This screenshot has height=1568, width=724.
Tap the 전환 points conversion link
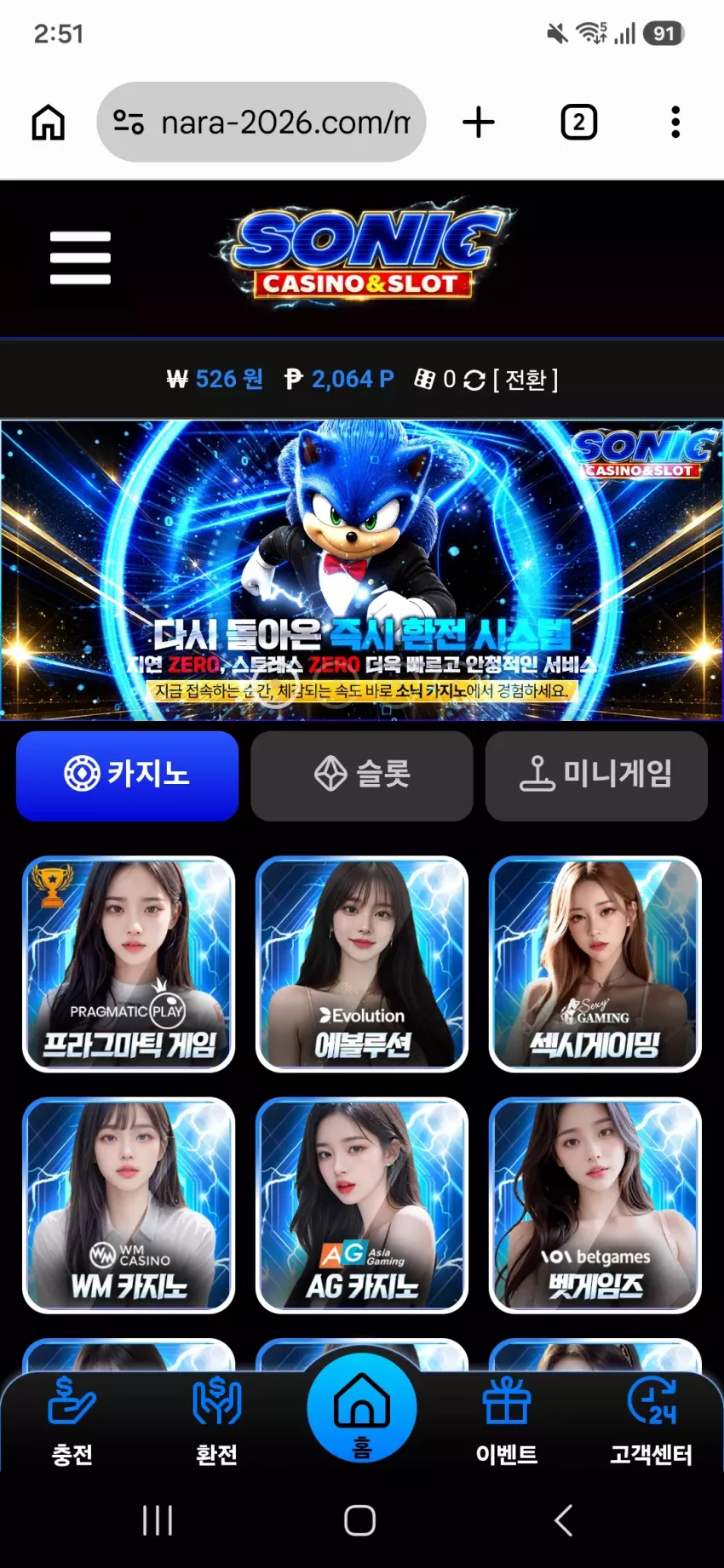click(x=526, y=380)
